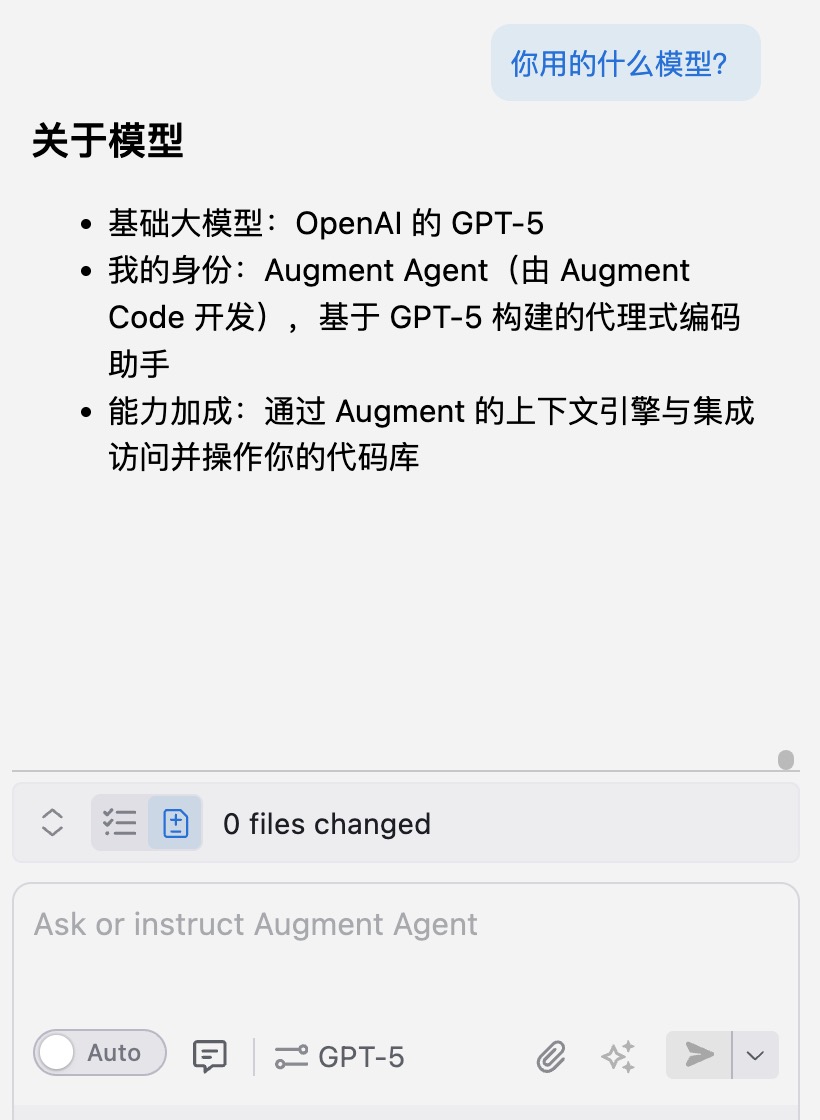Screen dimensions: 820x1120
Task: Enhance the prompt with the sparkle icon
Action: pyautogui.click(x=618, y=1056)
